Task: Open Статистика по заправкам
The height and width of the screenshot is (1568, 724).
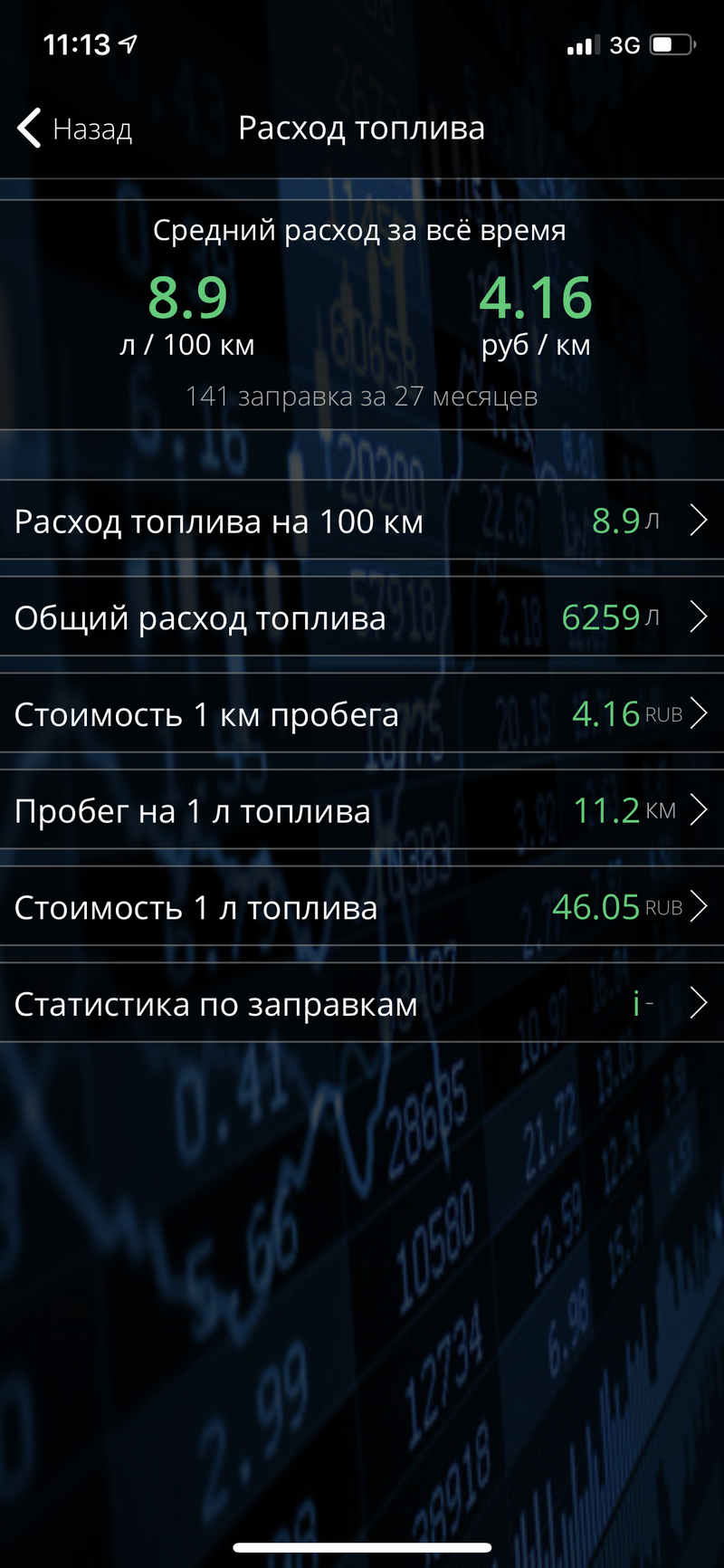Action: (x=362, y=1003)
